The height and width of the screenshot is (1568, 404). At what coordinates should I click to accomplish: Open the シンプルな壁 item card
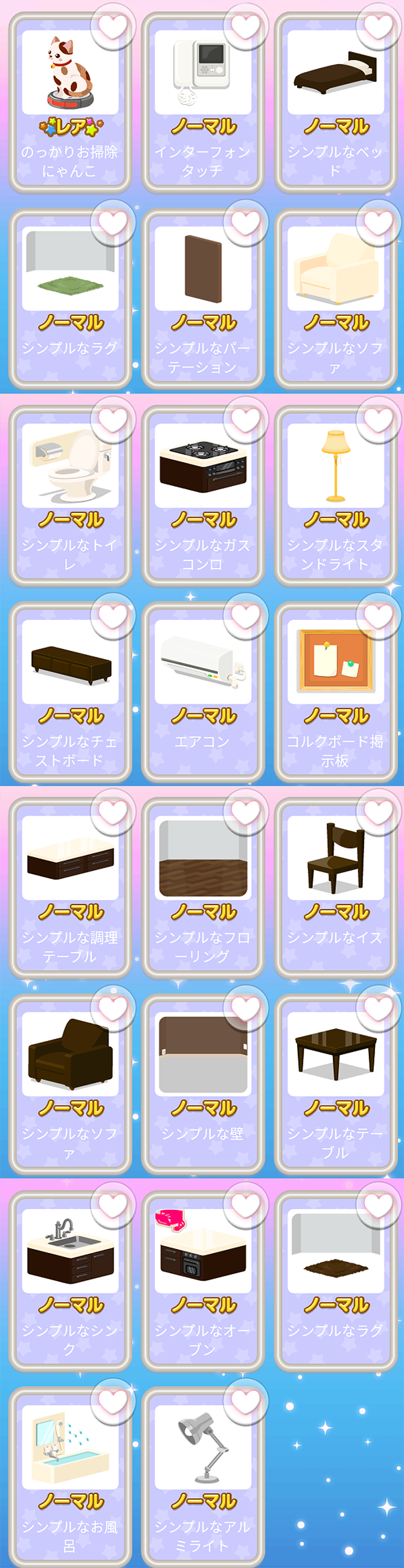(x=203, y=1084)
